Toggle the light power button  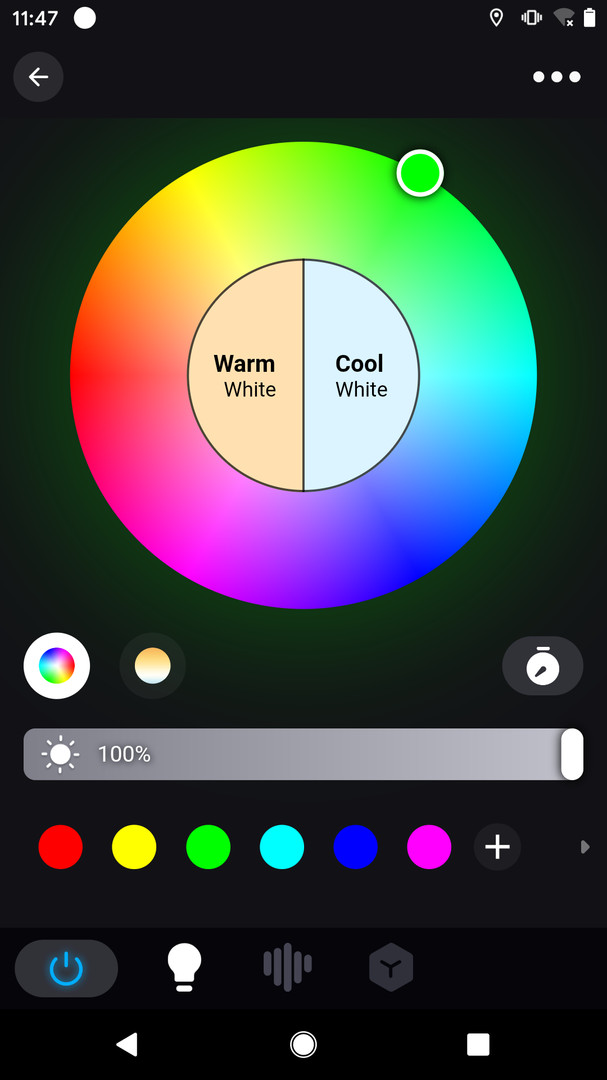[66, 968]
